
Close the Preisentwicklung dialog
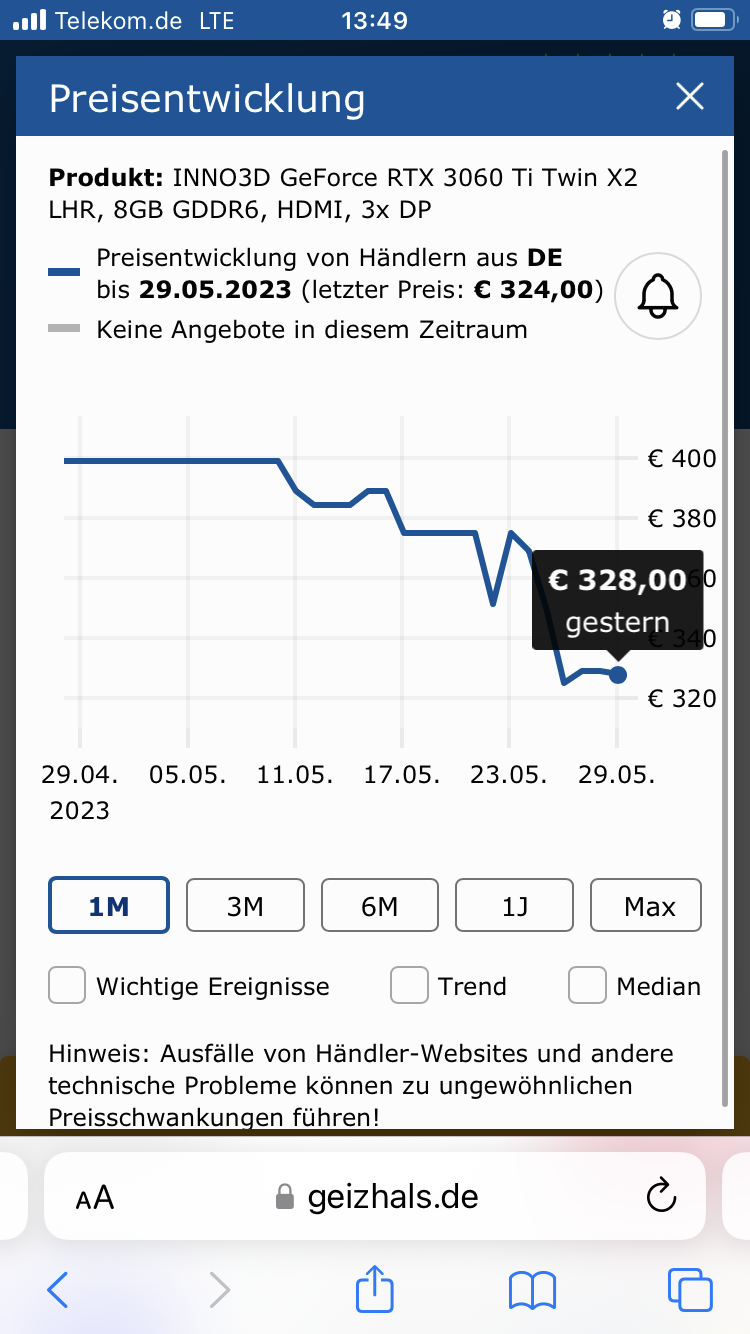(x=690, y=97)
